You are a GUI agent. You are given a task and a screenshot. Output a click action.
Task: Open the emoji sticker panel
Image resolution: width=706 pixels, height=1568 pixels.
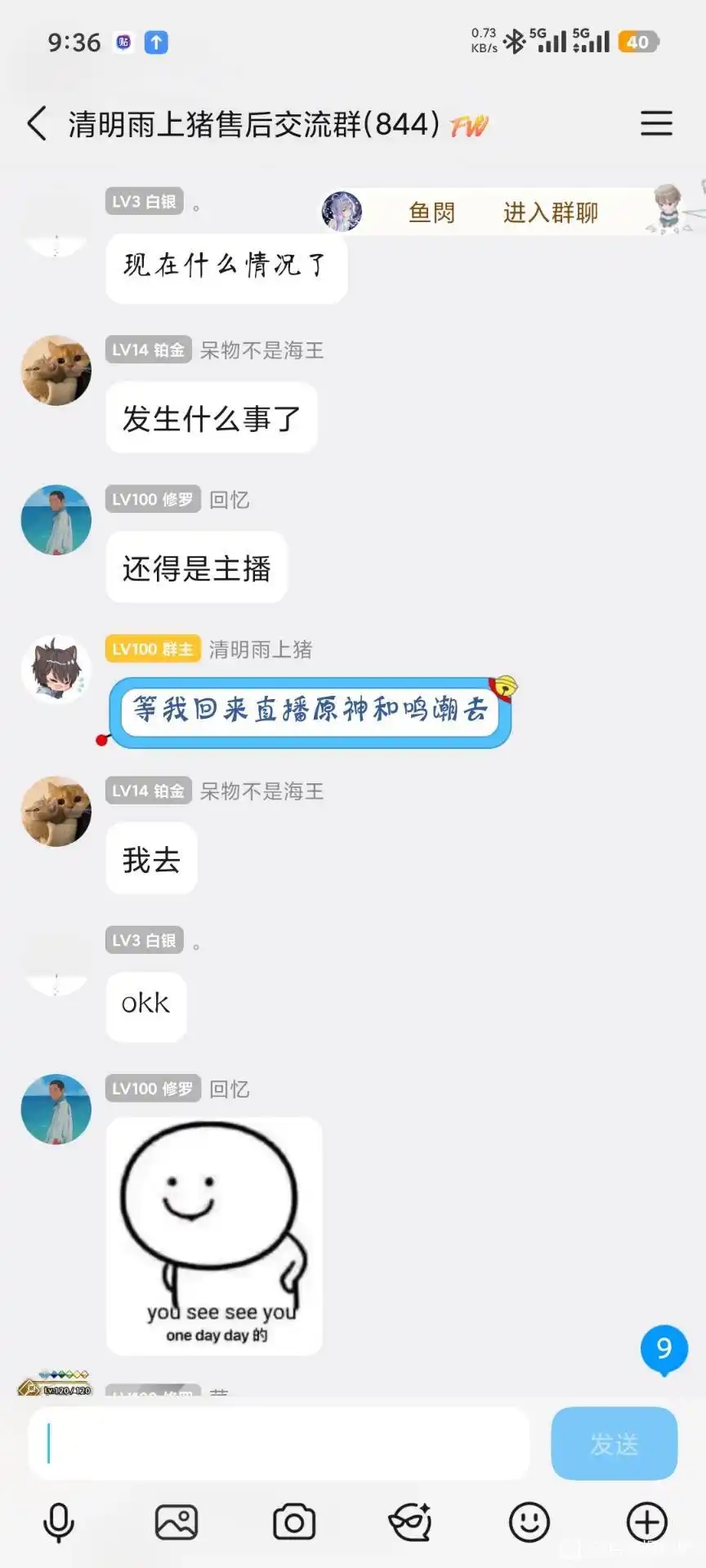(x=529, y=1522)
